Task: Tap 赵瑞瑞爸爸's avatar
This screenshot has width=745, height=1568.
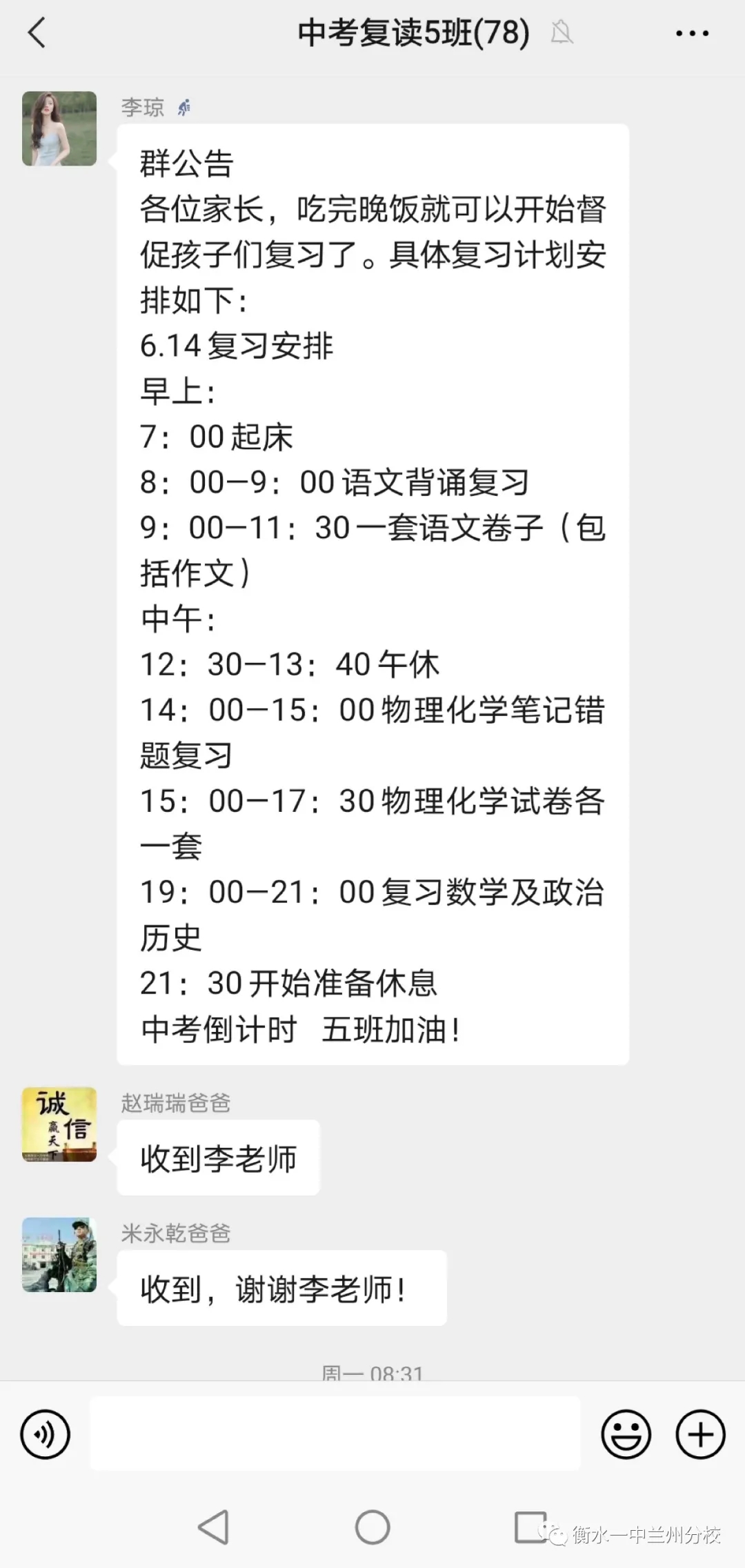Action: click(59, 1124)
